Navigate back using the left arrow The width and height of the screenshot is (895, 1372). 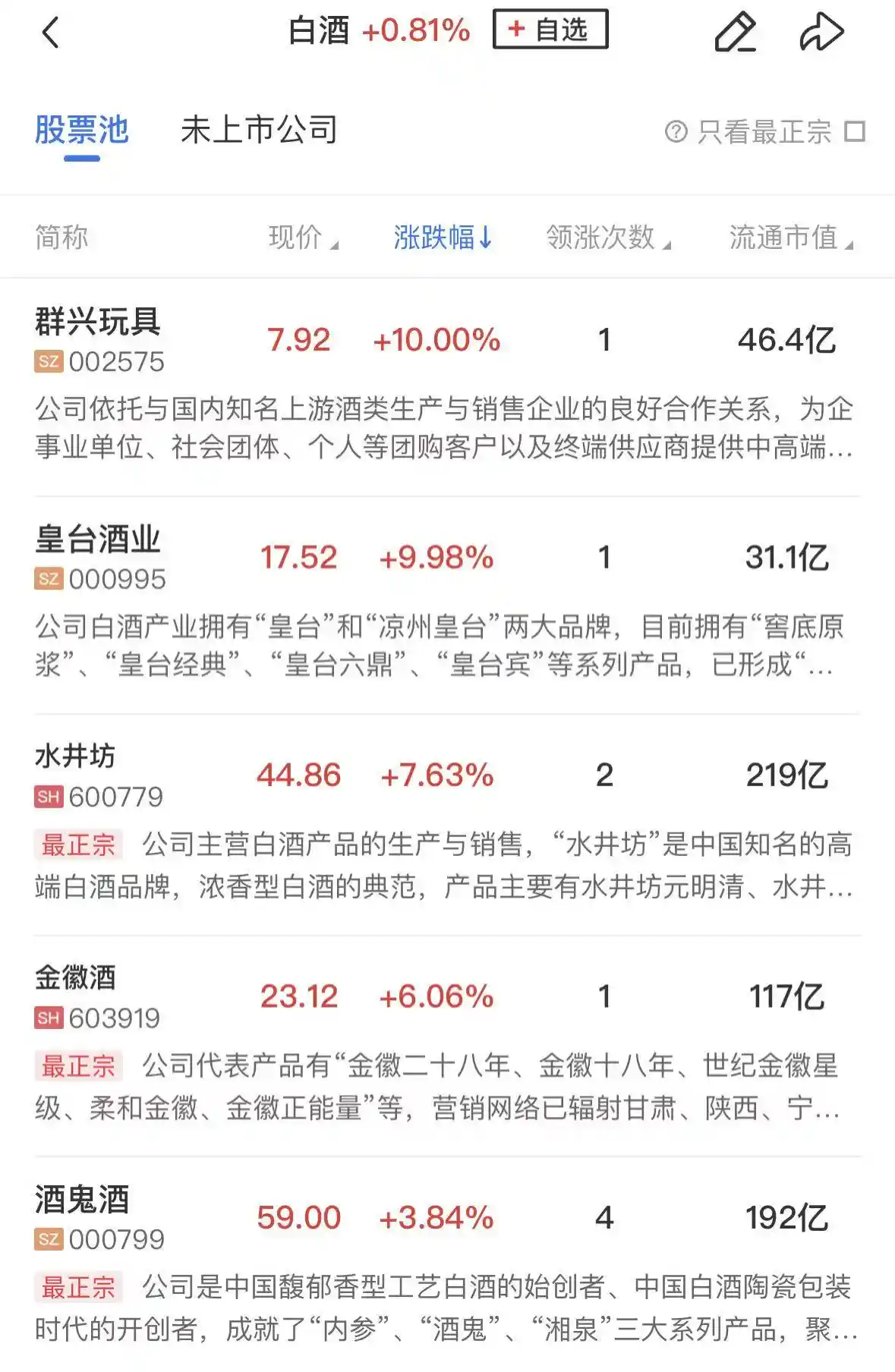tap(51, 33)
